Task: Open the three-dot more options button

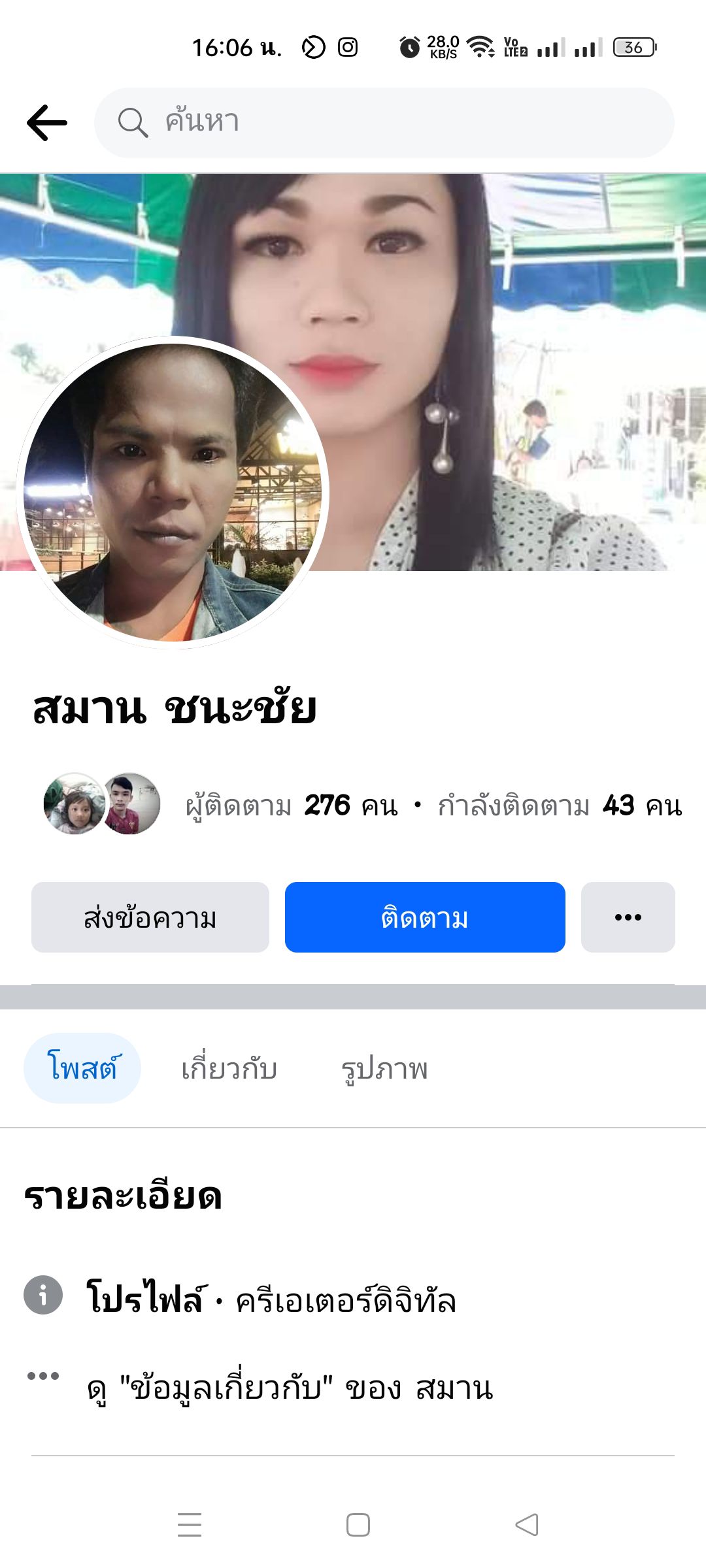Action: click(628, 917)
